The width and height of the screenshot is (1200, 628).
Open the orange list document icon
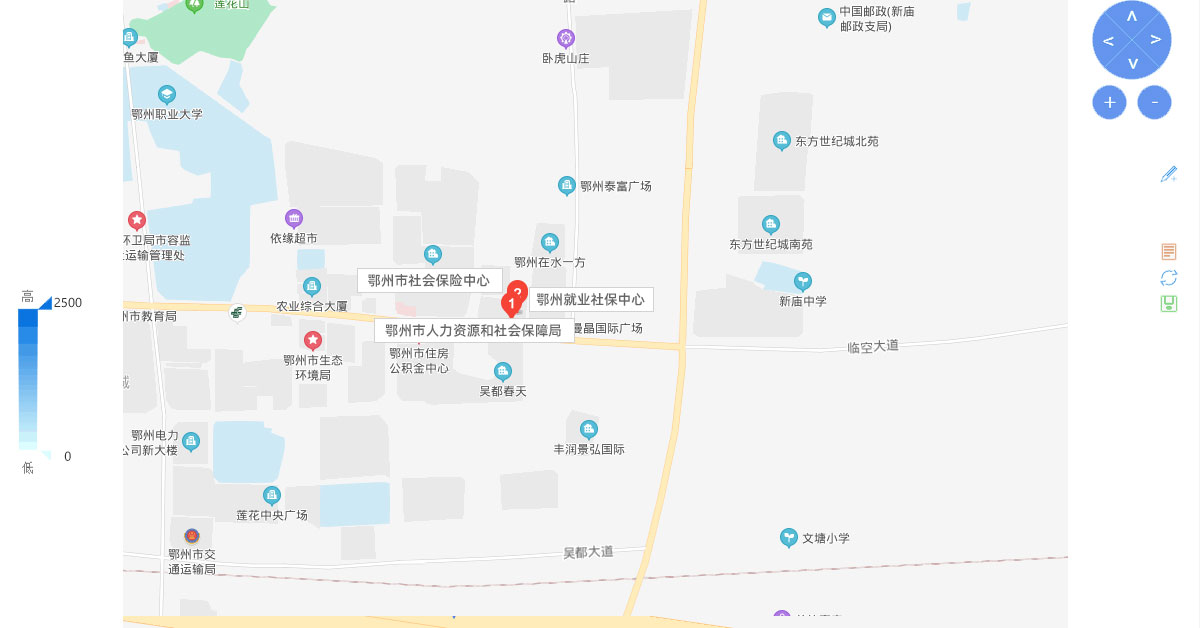coord(1168,251)
